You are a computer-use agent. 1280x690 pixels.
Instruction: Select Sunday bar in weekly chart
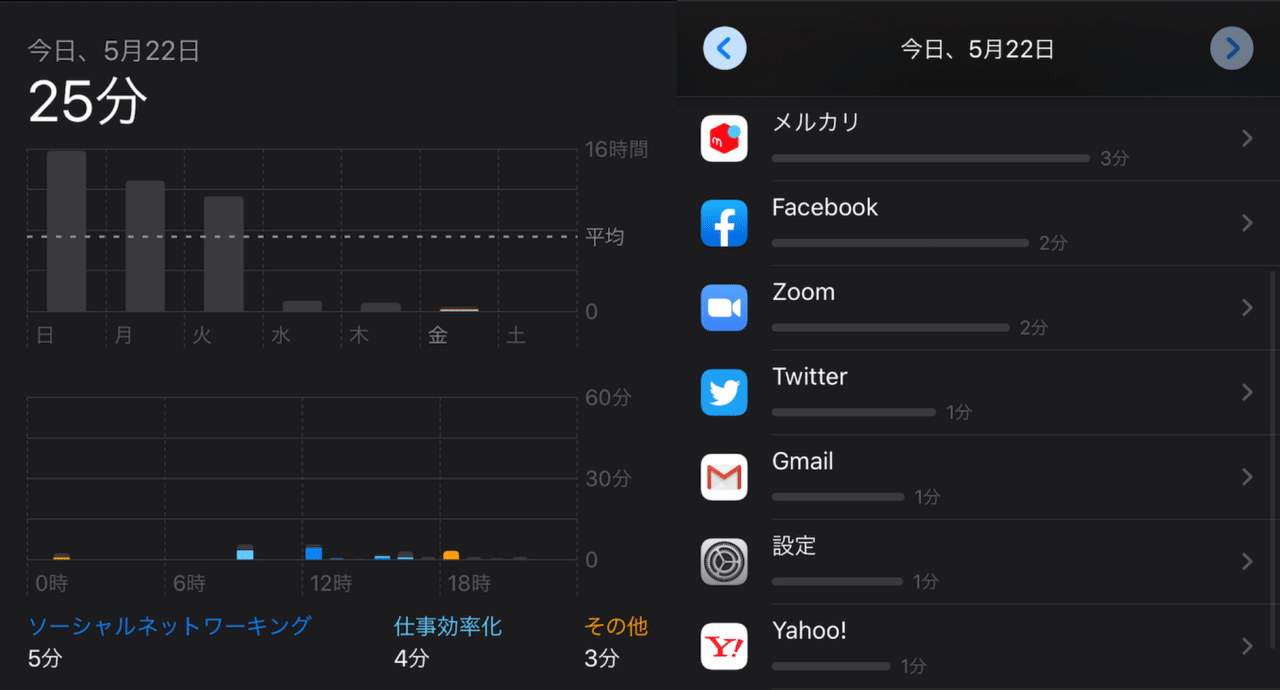coord(66,232)
